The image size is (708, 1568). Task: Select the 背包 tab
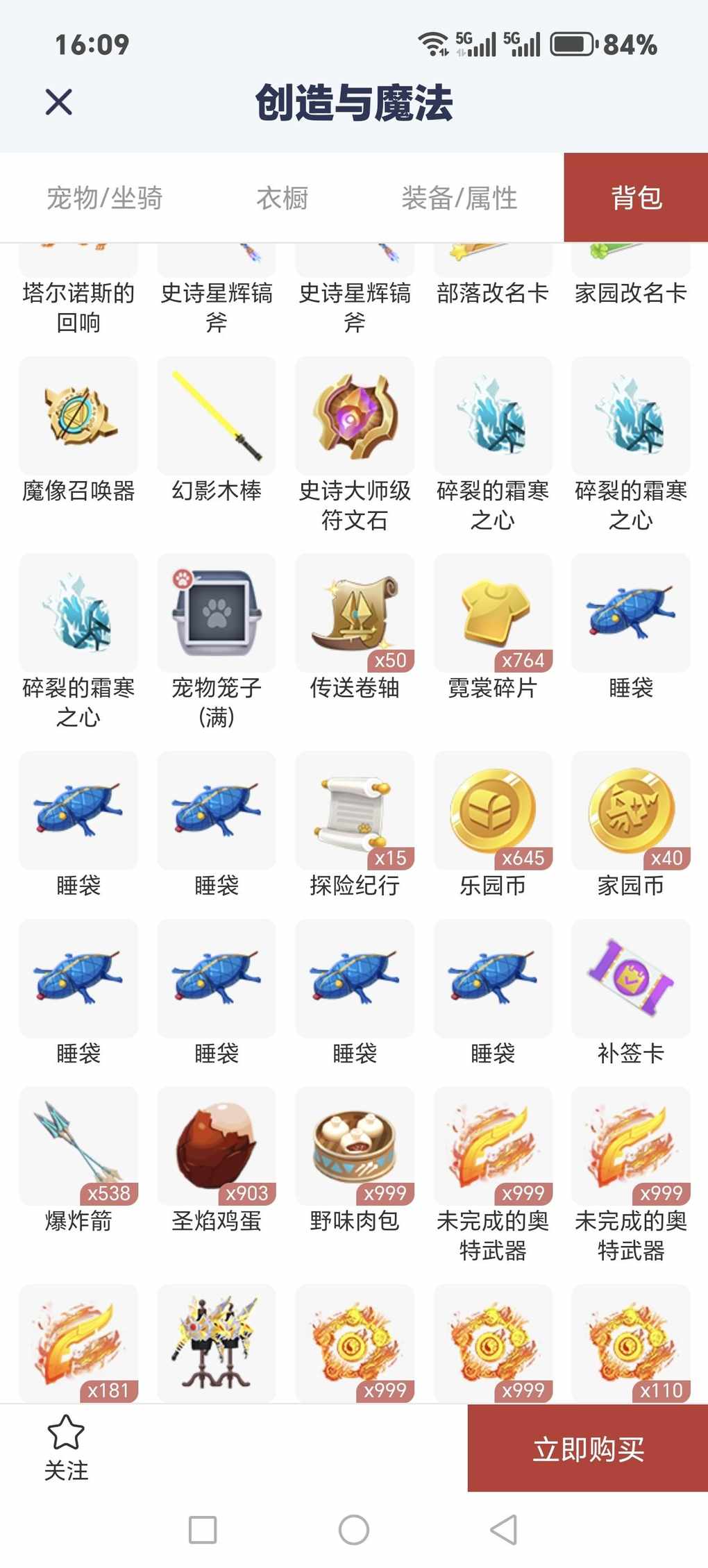point(636,199)
